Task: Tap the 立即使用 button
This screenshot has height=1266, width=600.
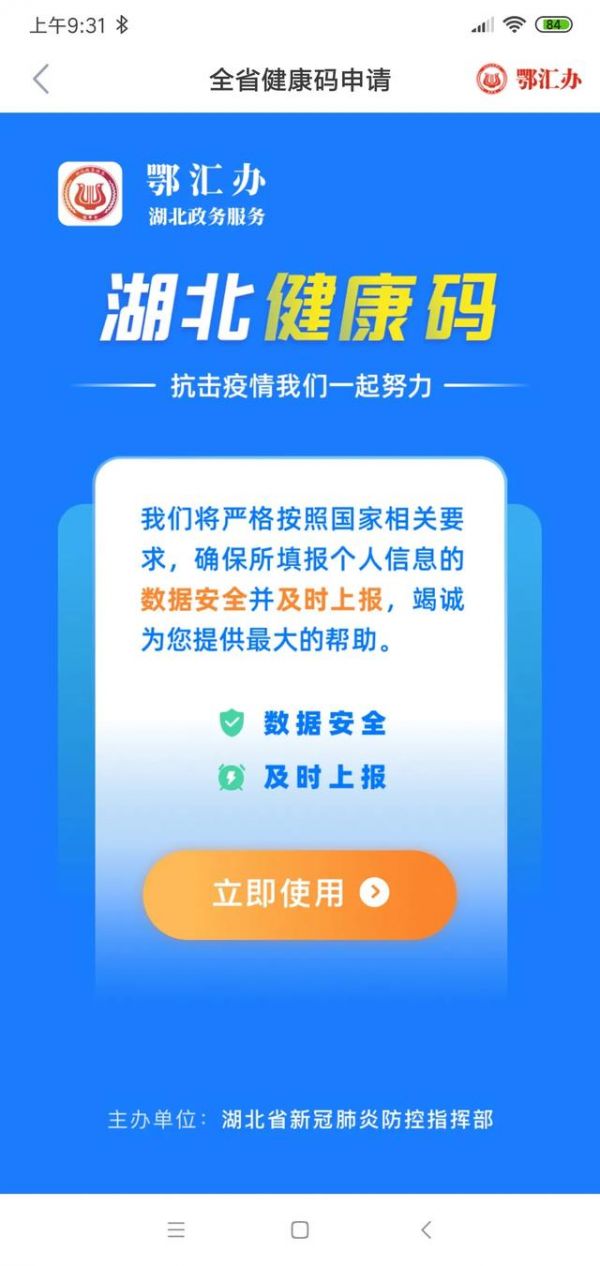Action: coord(299,894)
